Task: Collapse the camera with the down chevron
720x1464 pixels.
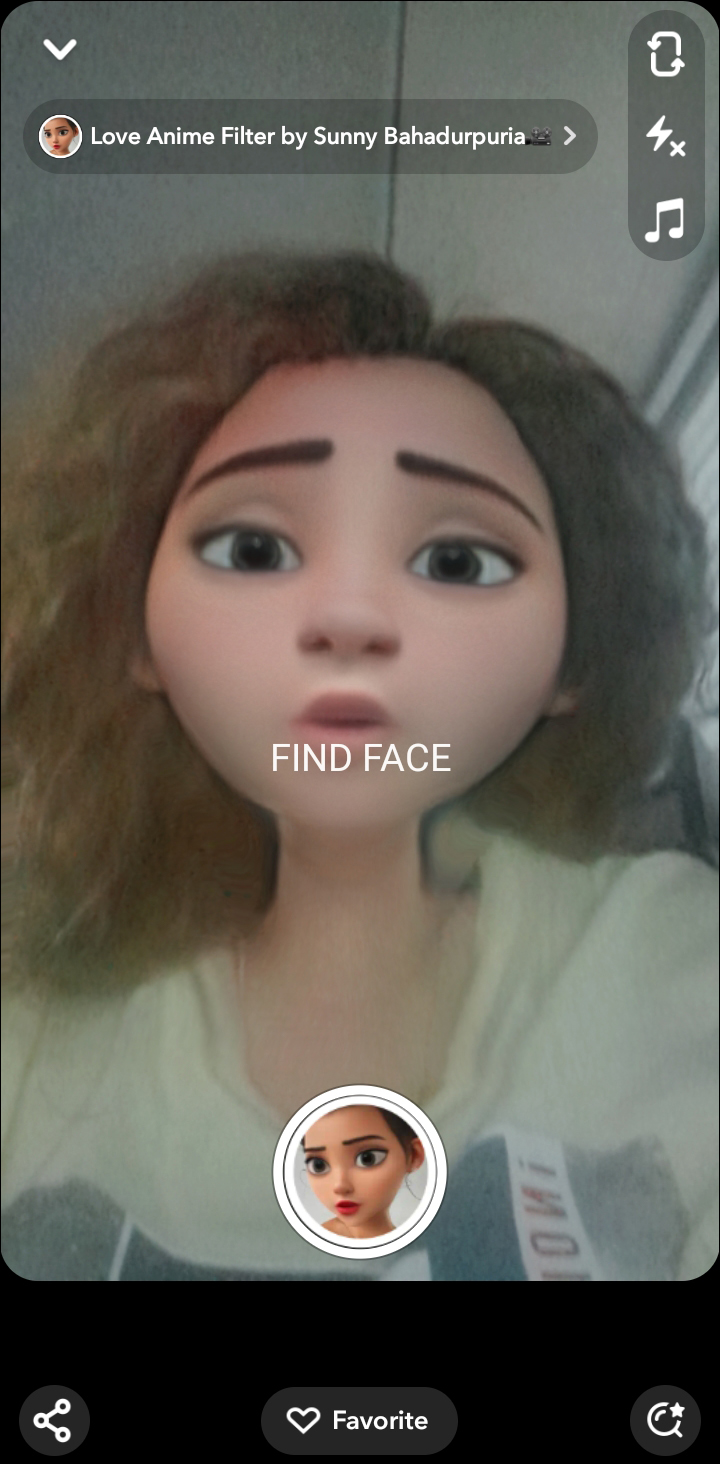Action: click(x=60, y=49)
